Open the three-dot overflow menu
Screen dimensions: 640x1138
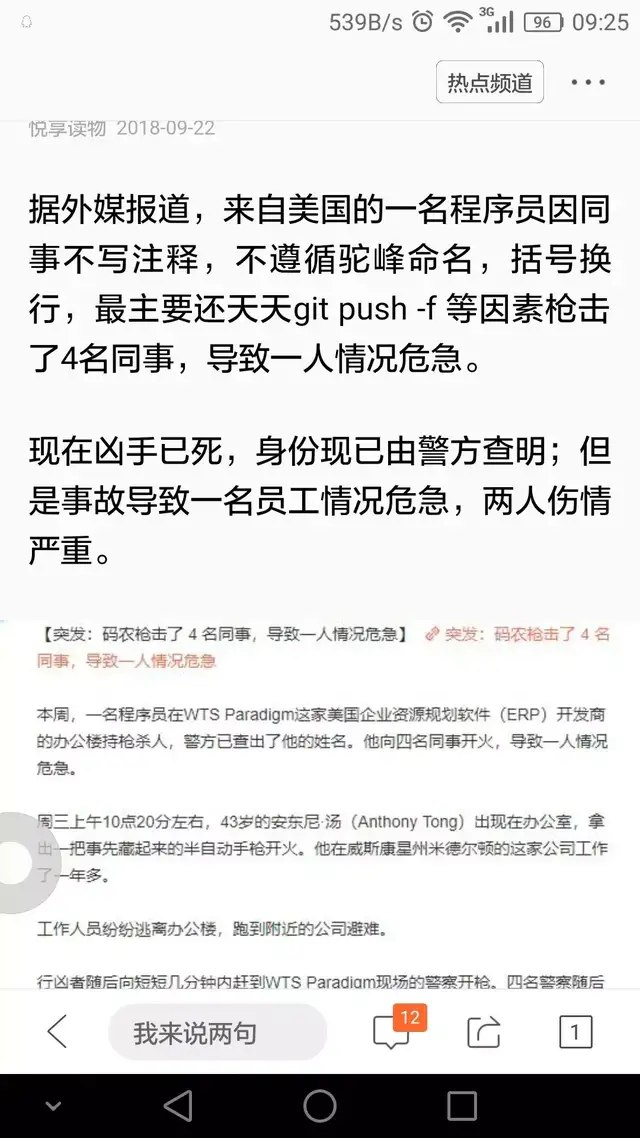588,83
